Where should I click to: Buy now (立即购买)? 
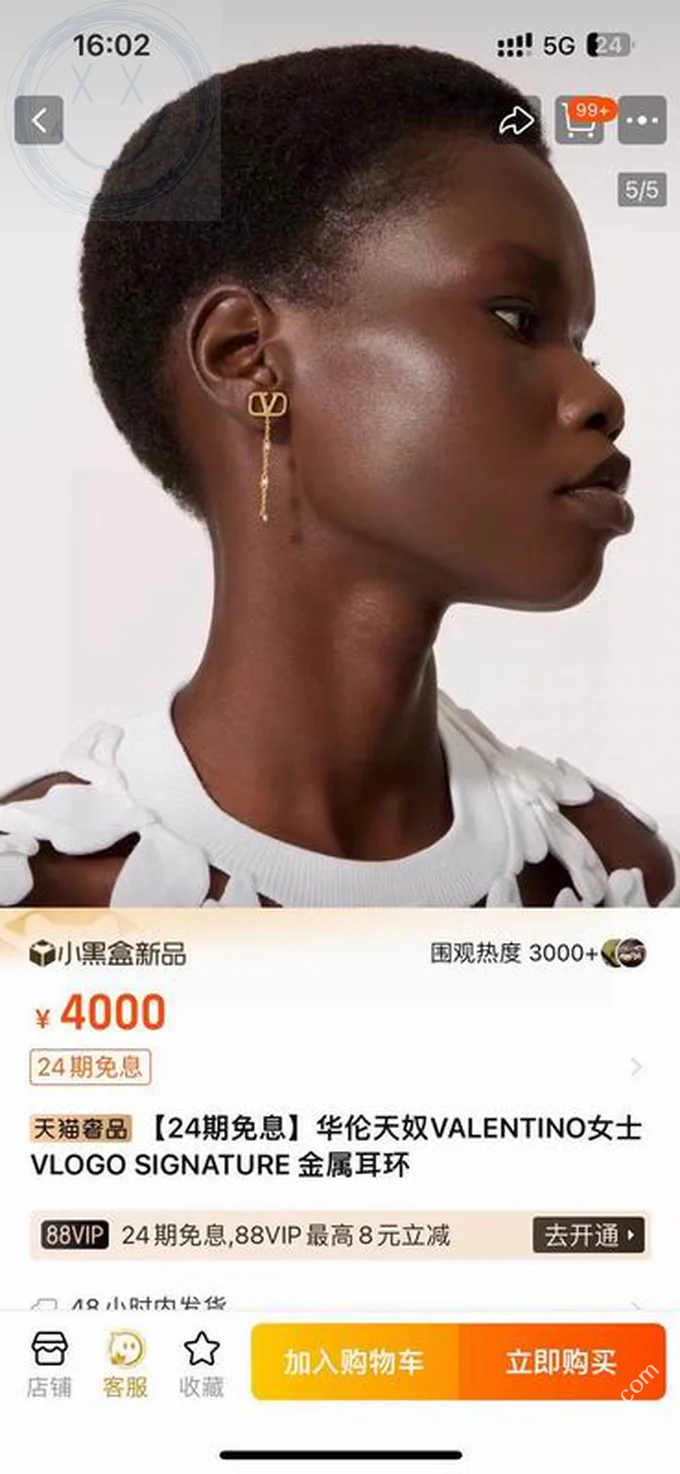click(562, 1361)
